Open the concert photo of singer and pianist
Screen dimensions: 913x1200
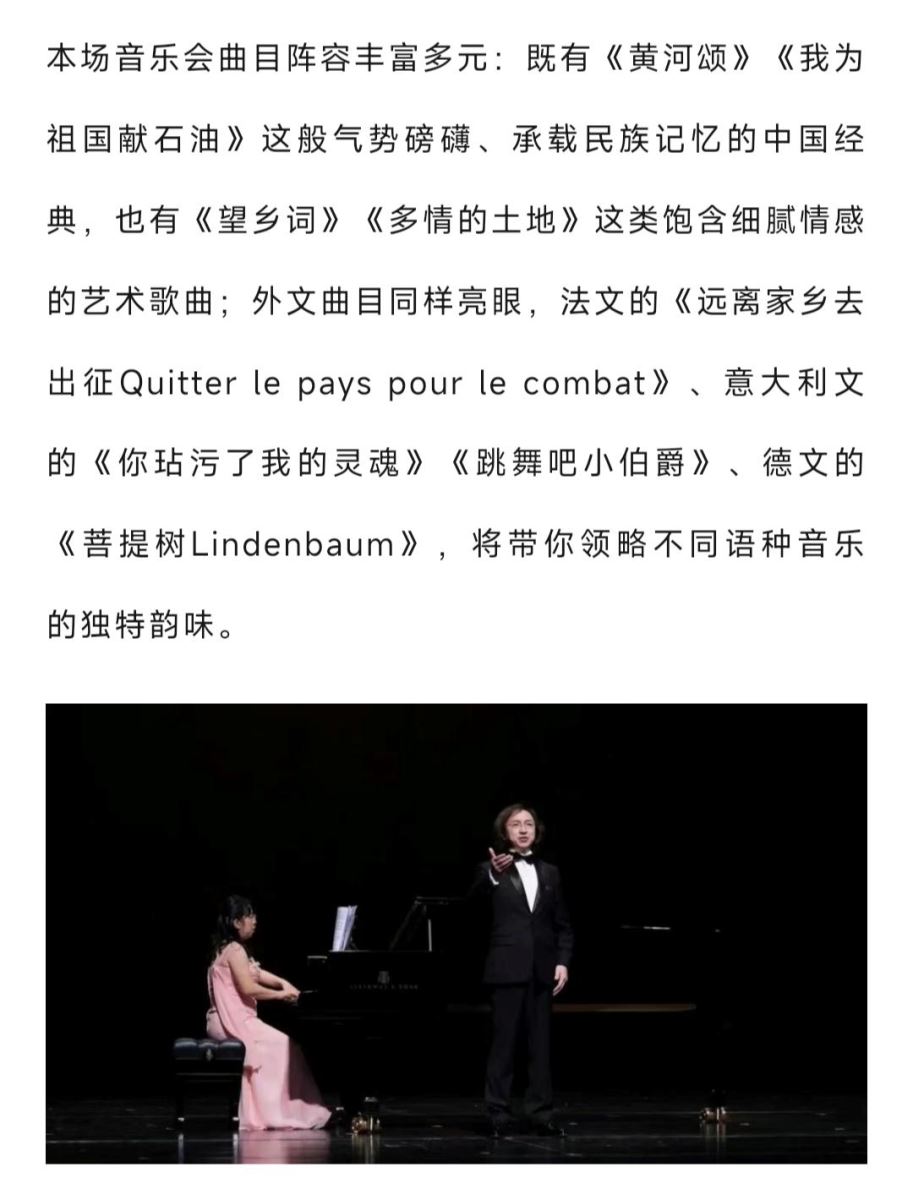click(456, 933)
